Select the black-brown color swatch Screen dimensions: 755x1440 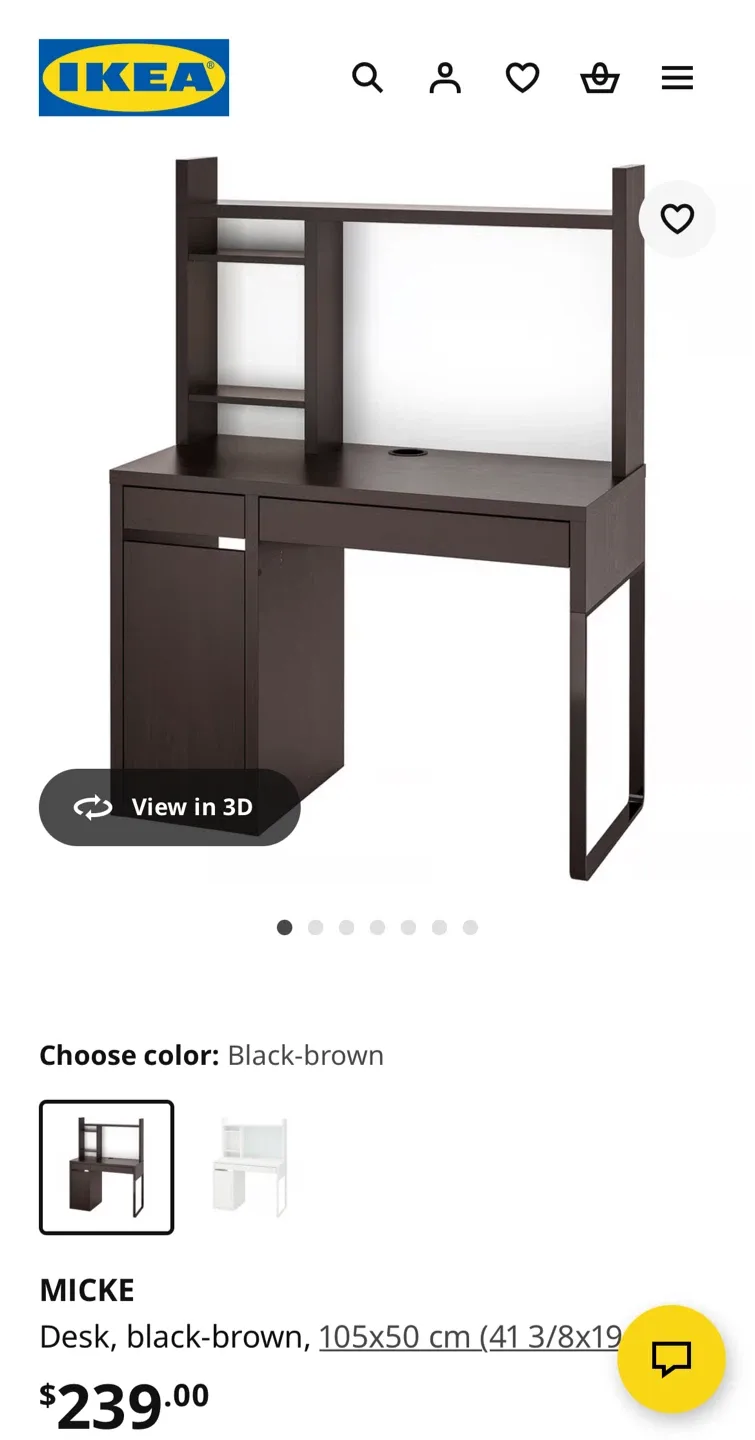107,1167
